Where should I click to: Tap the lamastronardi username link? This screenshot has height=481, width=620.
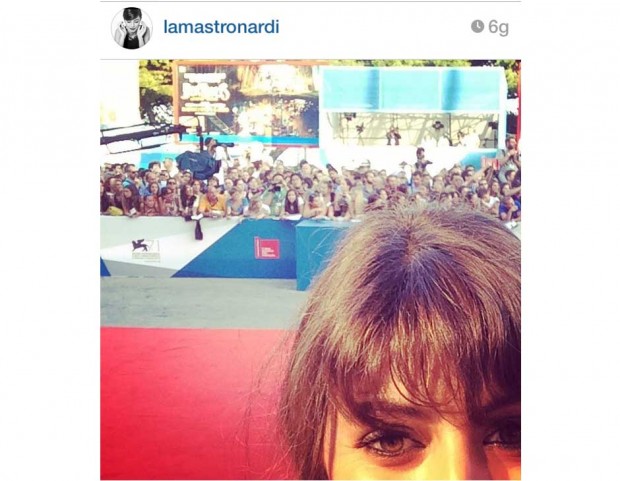pos(221,27)
